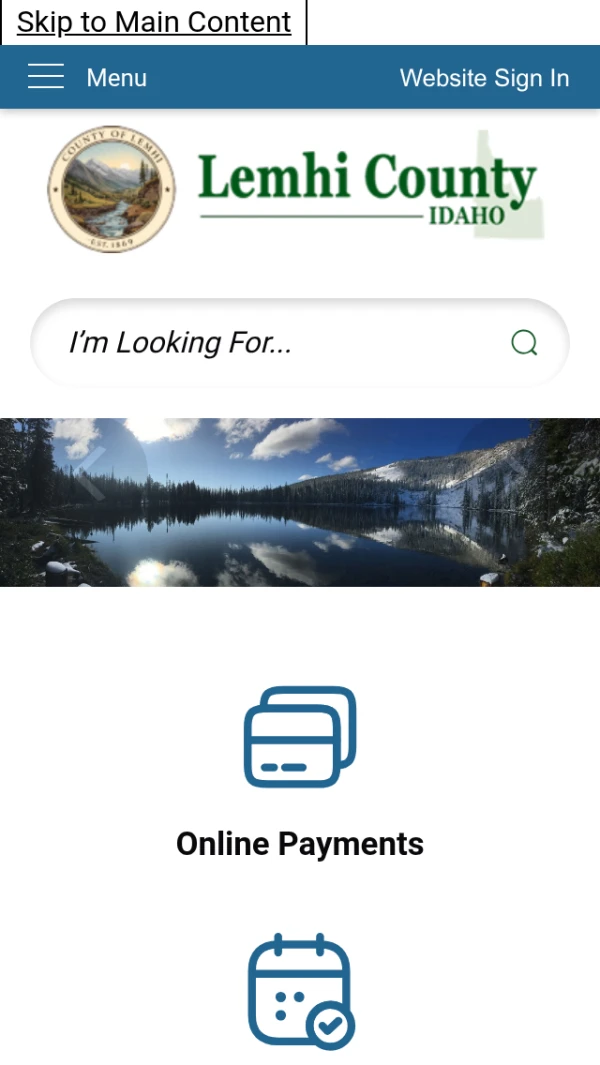Tap the magnifier search icon
This screenshot has height=1065, width=600.
pyautogui.click(x=524, y=343)
